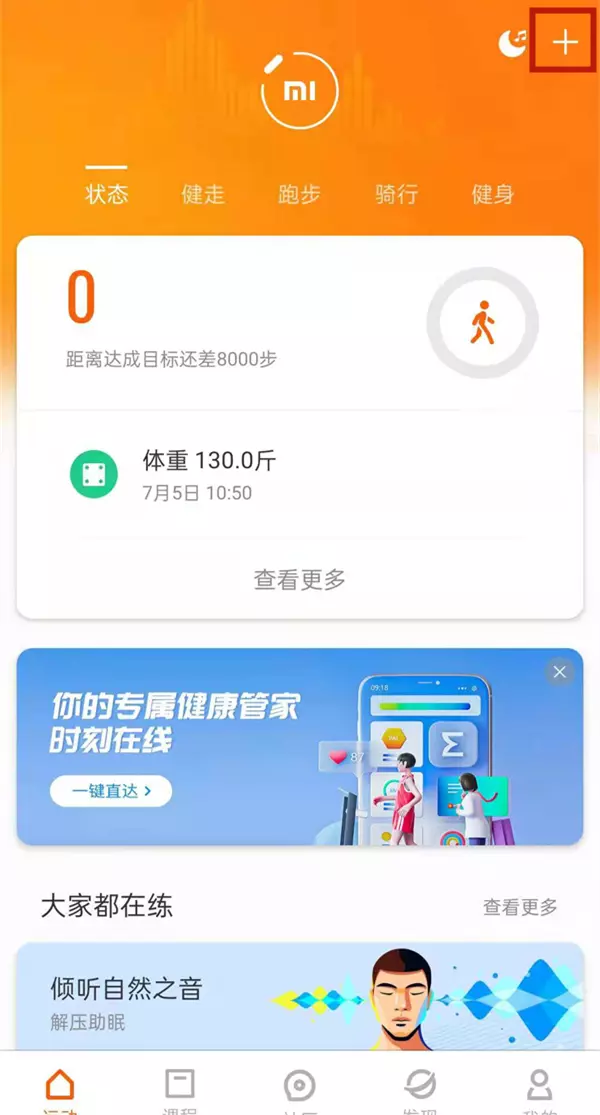This screenshot has width=600, height=1115.
Task: Tap the Mi logo circle at the top
Action: pos(299,90)
